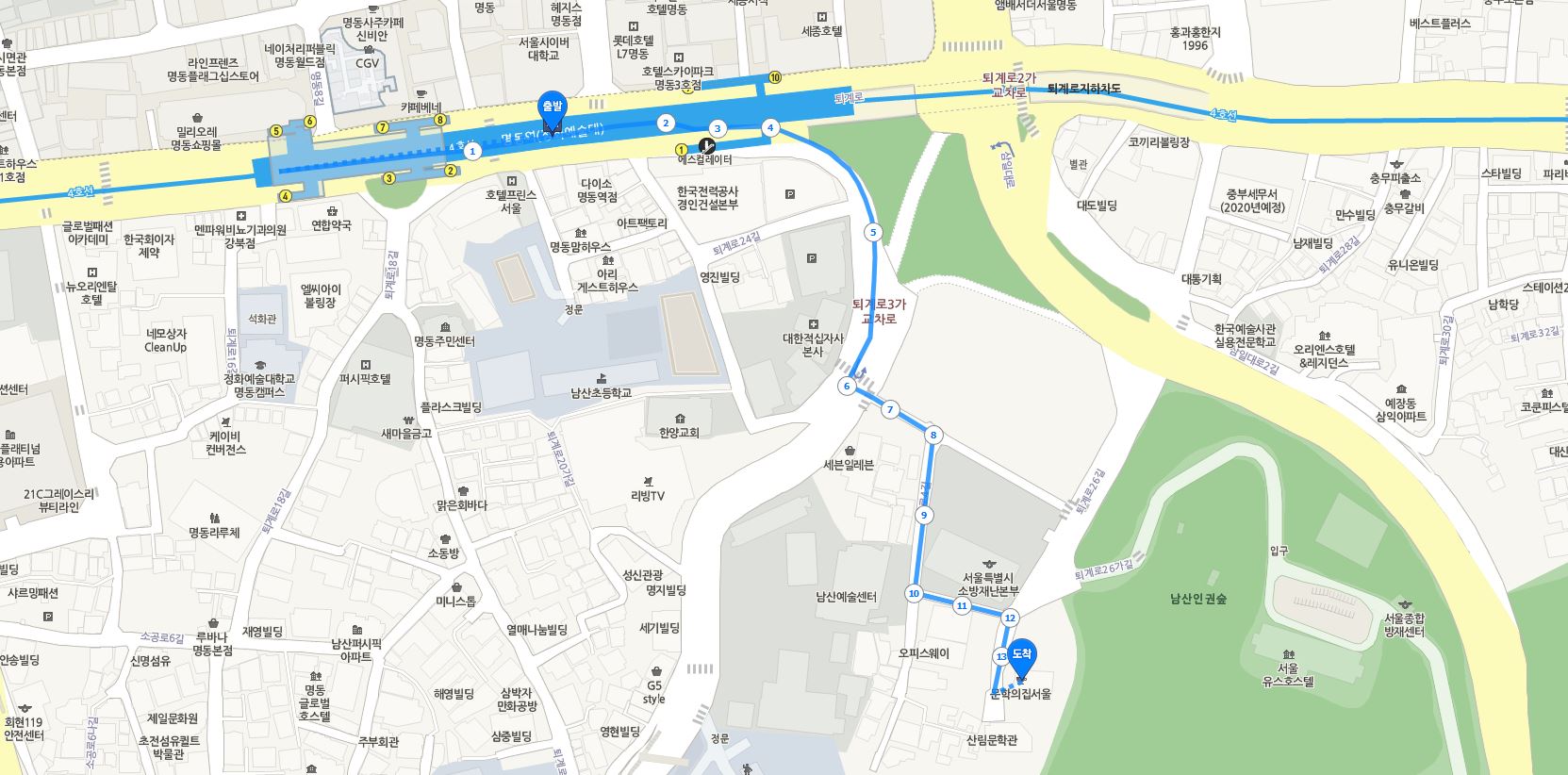The image size is (1568, 775).
Task: Select route waypoint 9 on the path
Action: [924, 515]
